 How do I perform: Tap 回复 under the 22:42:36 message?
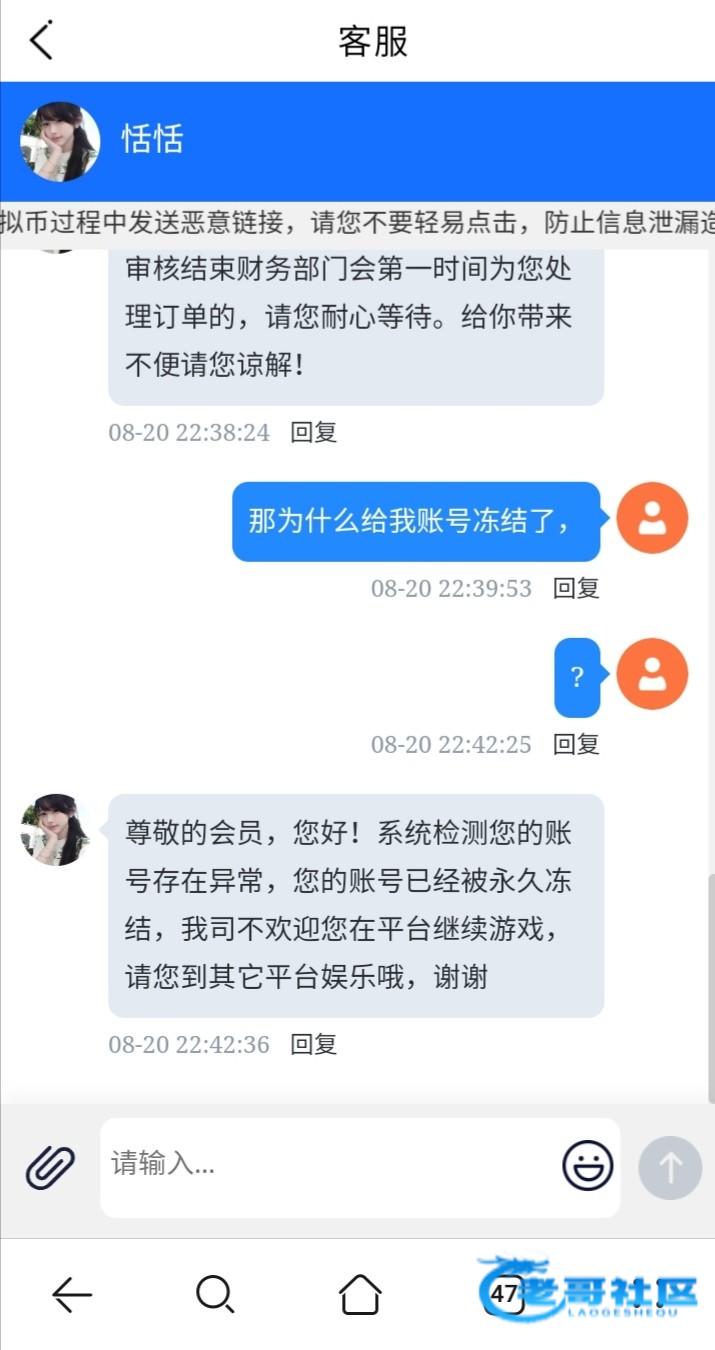point(313,1044)
